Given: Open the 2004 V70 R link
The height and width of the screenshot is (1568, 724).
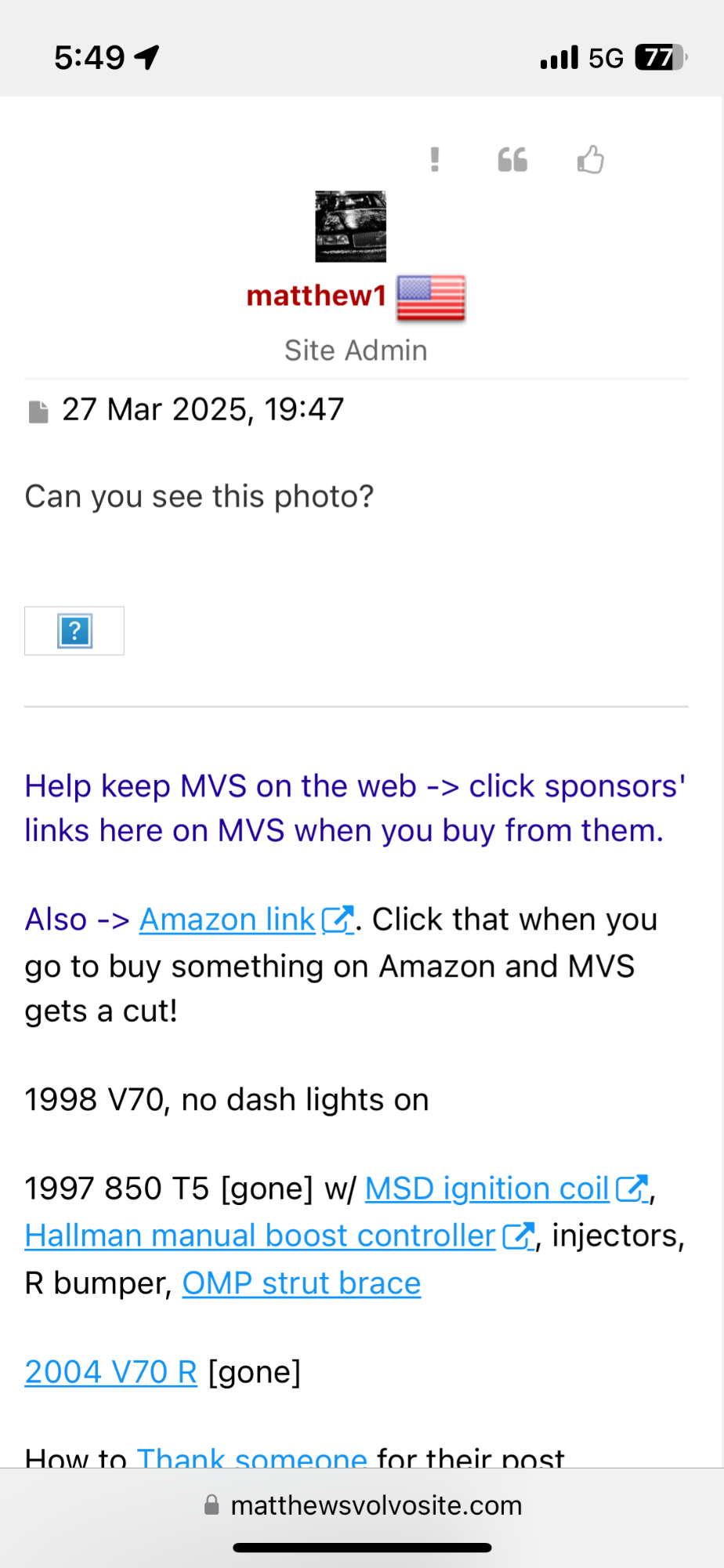Looking at the screenshot, I should (110, 1372).
